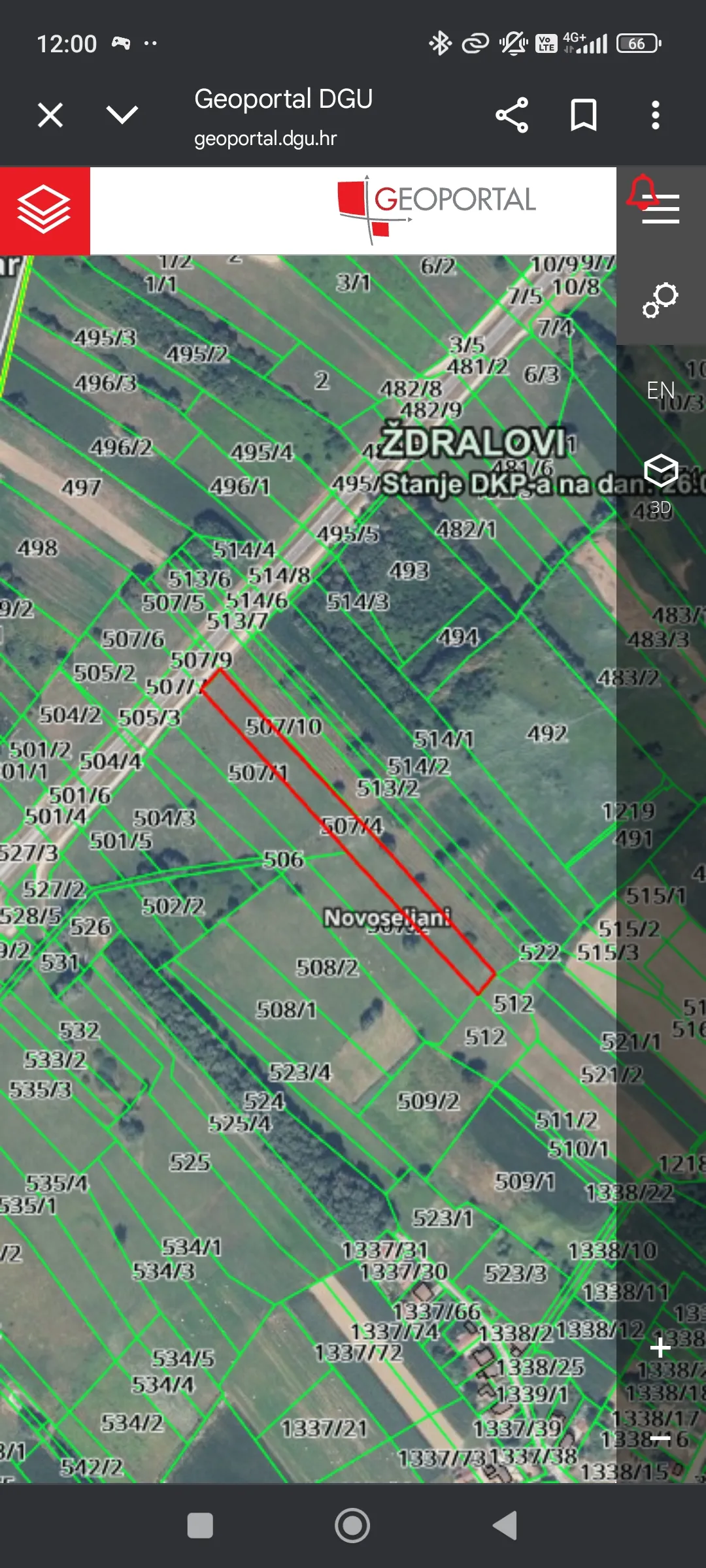Expand the custom tab dropdown chevron
The image size is (706, 1568).
click(122, 115)
